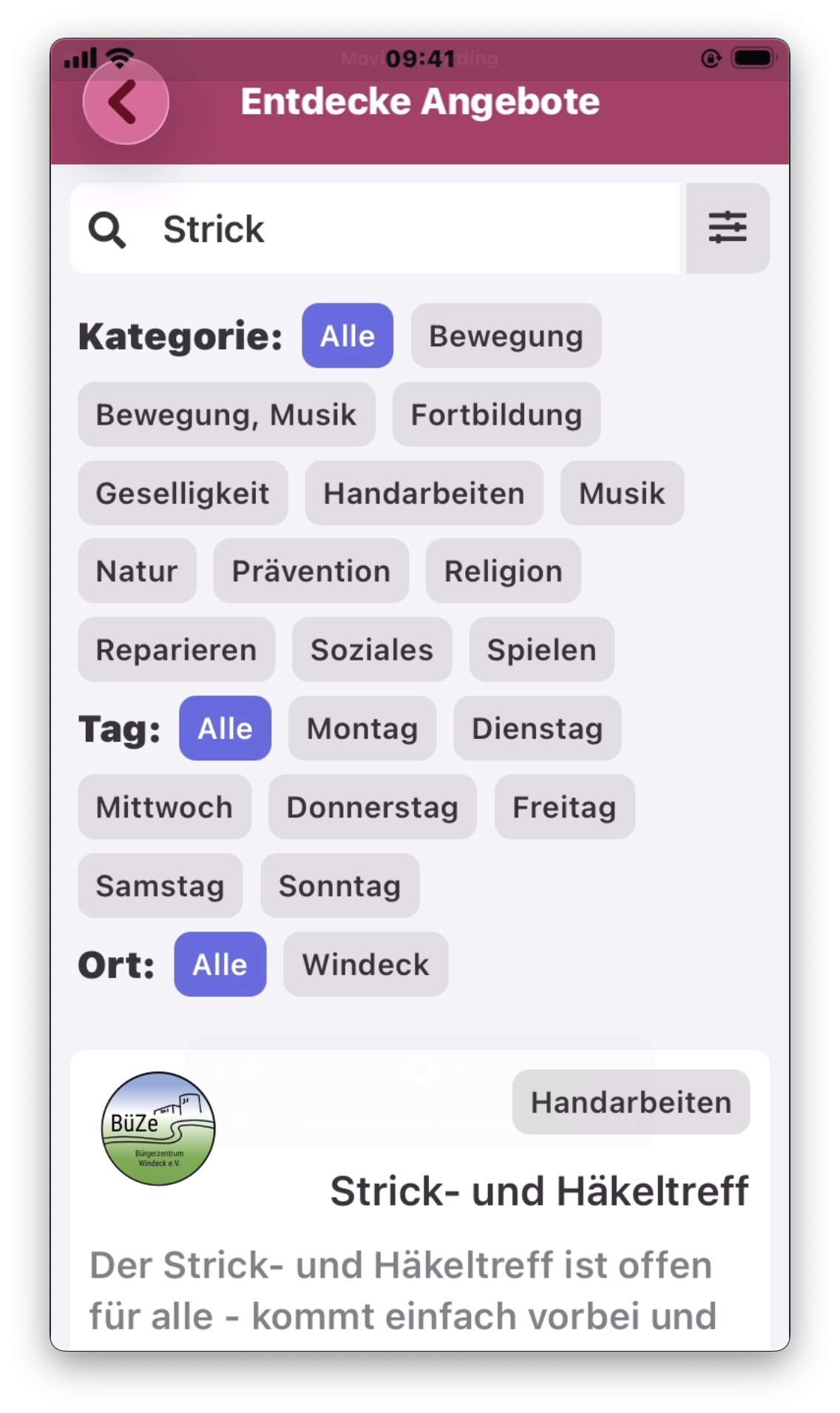The width and height of the screenshot is (840, 1413).
Task: Go back using the arrow button
Action: pyautogui.click(x=126, y=102)
